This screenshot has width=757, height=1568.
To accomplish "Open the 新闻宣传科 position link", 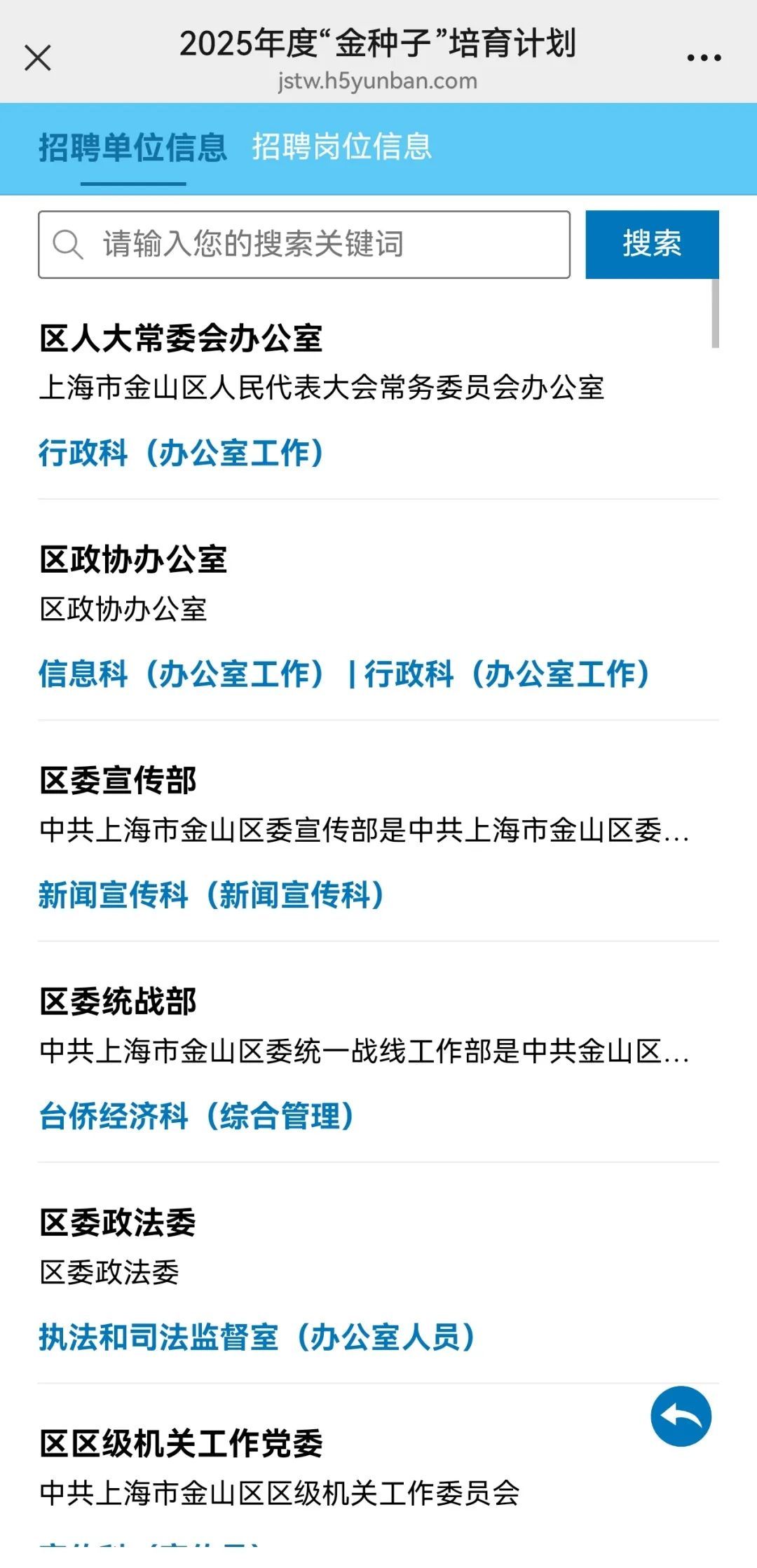I will pyautogui.click(x=211, y=895).
